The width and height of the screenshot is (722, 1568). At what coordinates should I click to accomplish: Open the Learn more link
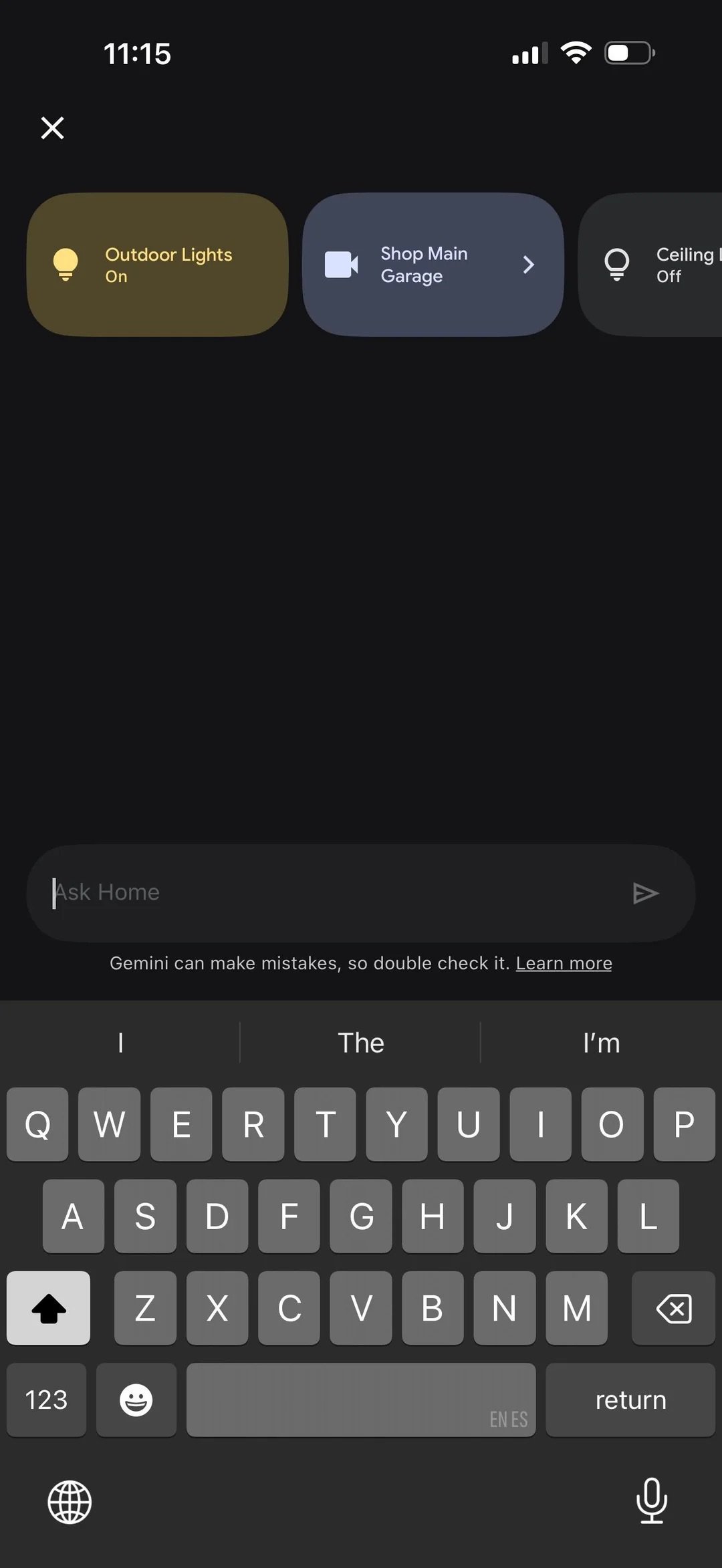[x=564, y=963]
